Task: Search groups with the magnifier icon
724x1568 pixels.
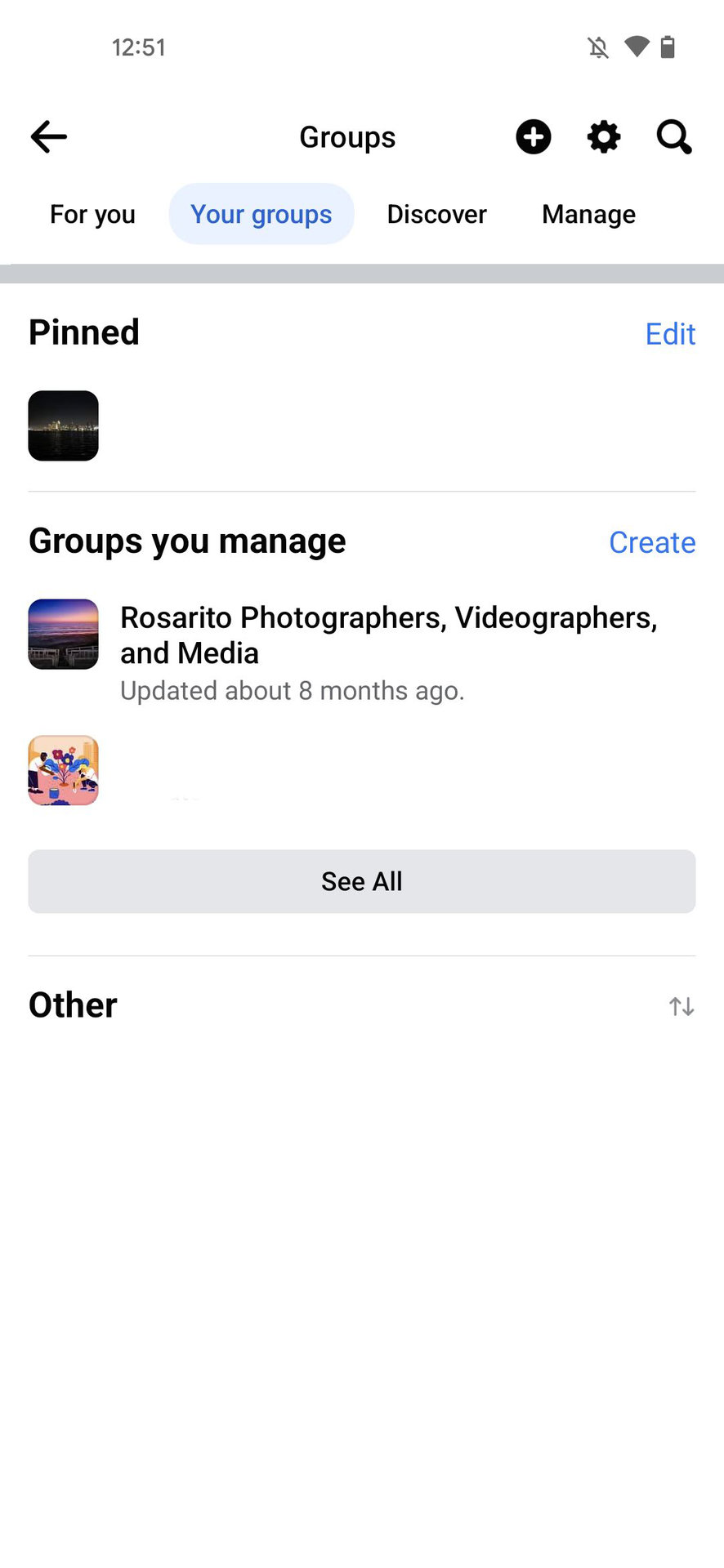Action: coord(674,137)
